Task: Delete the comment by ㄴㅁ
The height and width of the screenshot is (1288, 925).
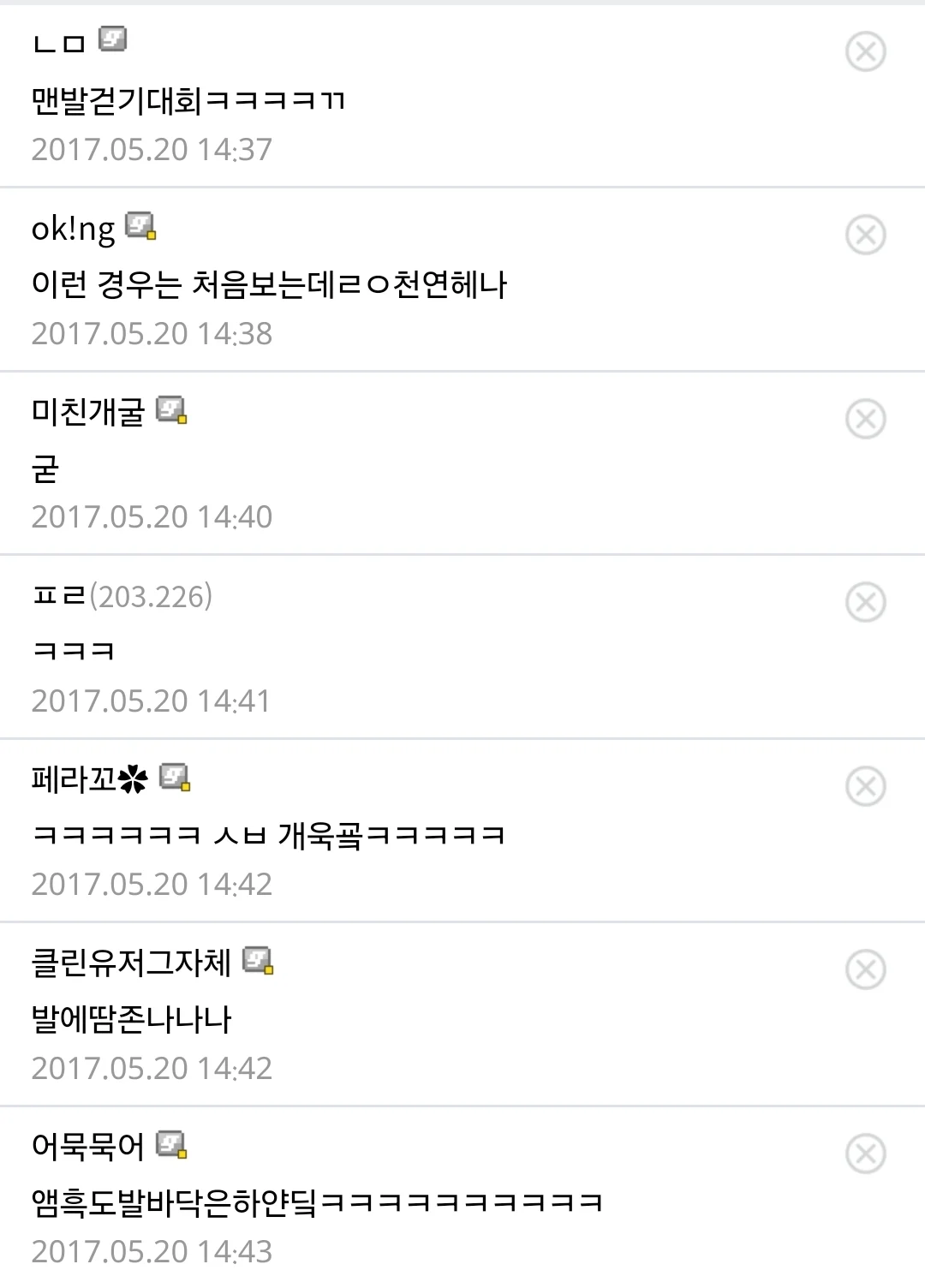Action: pyautogui.click(x=865, y=52)
